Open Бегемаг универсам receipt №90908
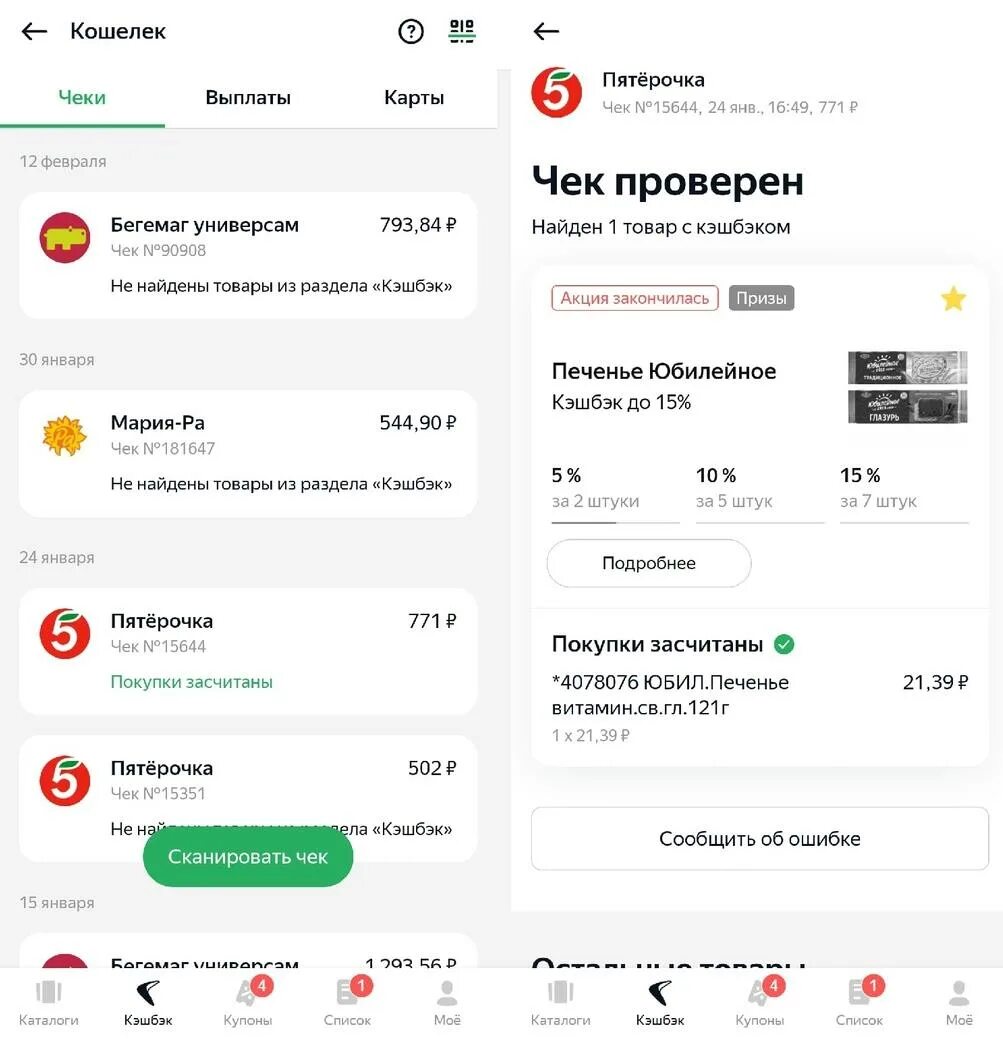The image size is (1003, 1039). click(248, 255)
